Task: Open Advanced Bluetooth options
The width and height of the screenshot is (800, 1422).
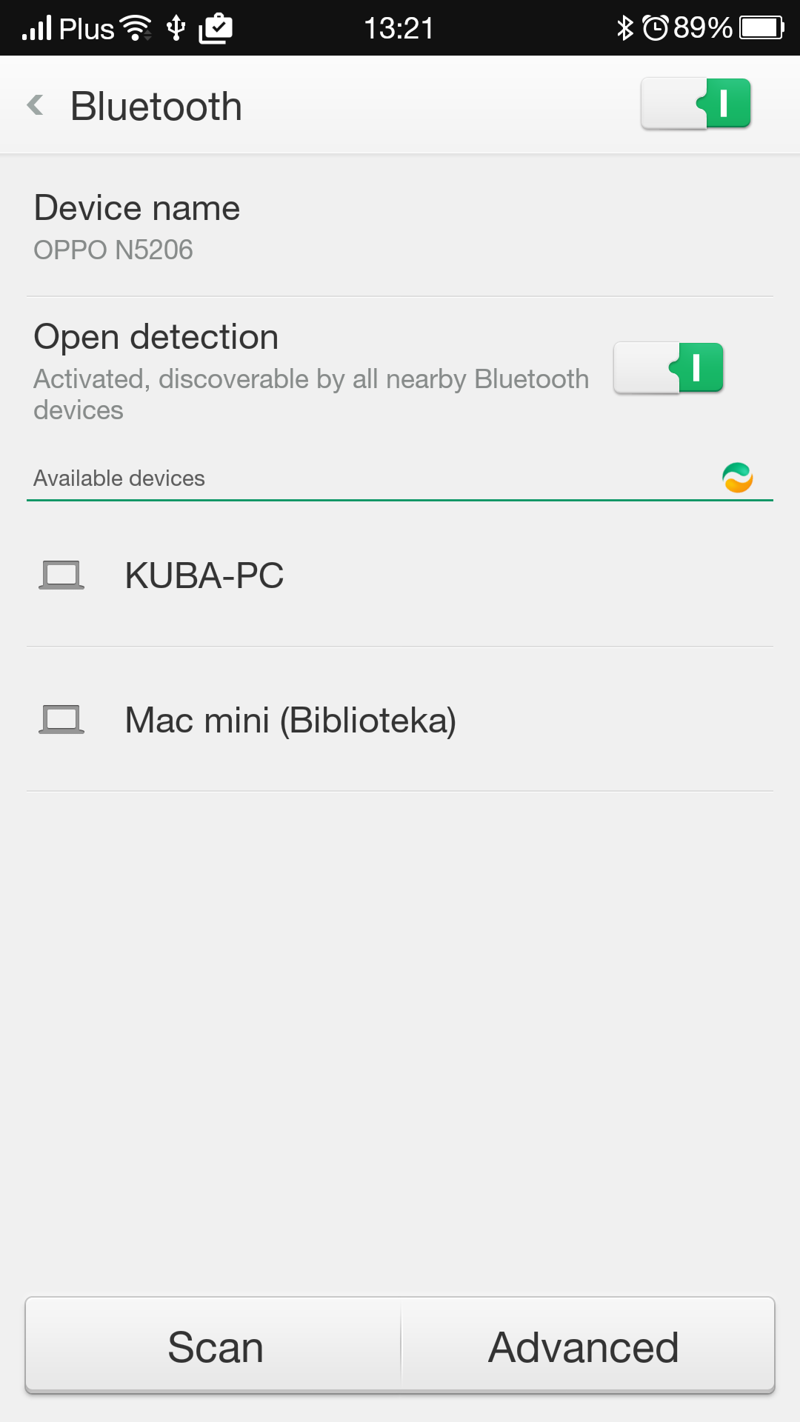Action: (x=587, y=1346)
